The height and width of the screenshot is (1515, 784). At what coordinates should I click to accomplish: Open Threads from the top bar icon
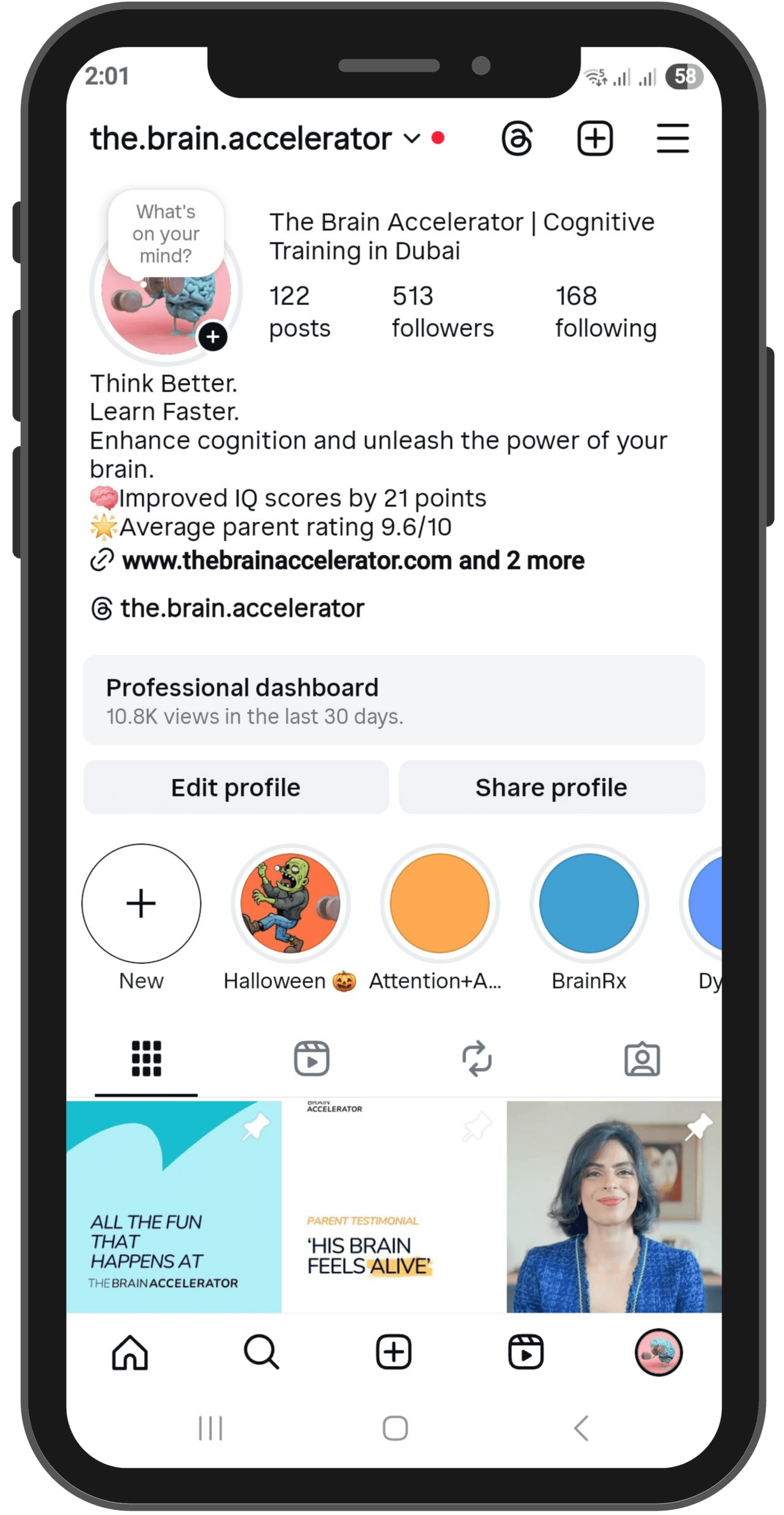coord(517,139)
